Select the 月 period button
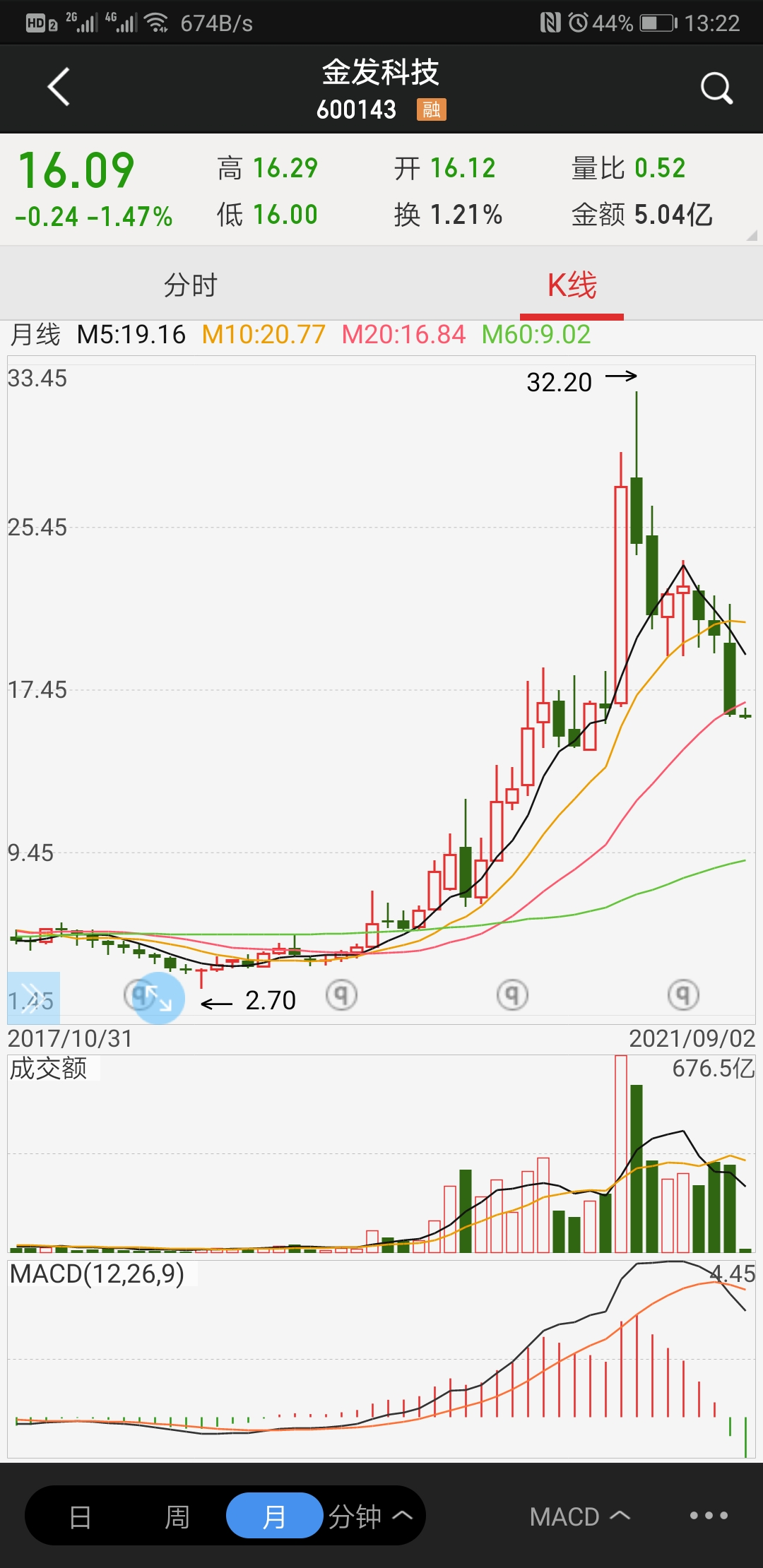Screen dimensions: 763x1568 coord(274,1516)
